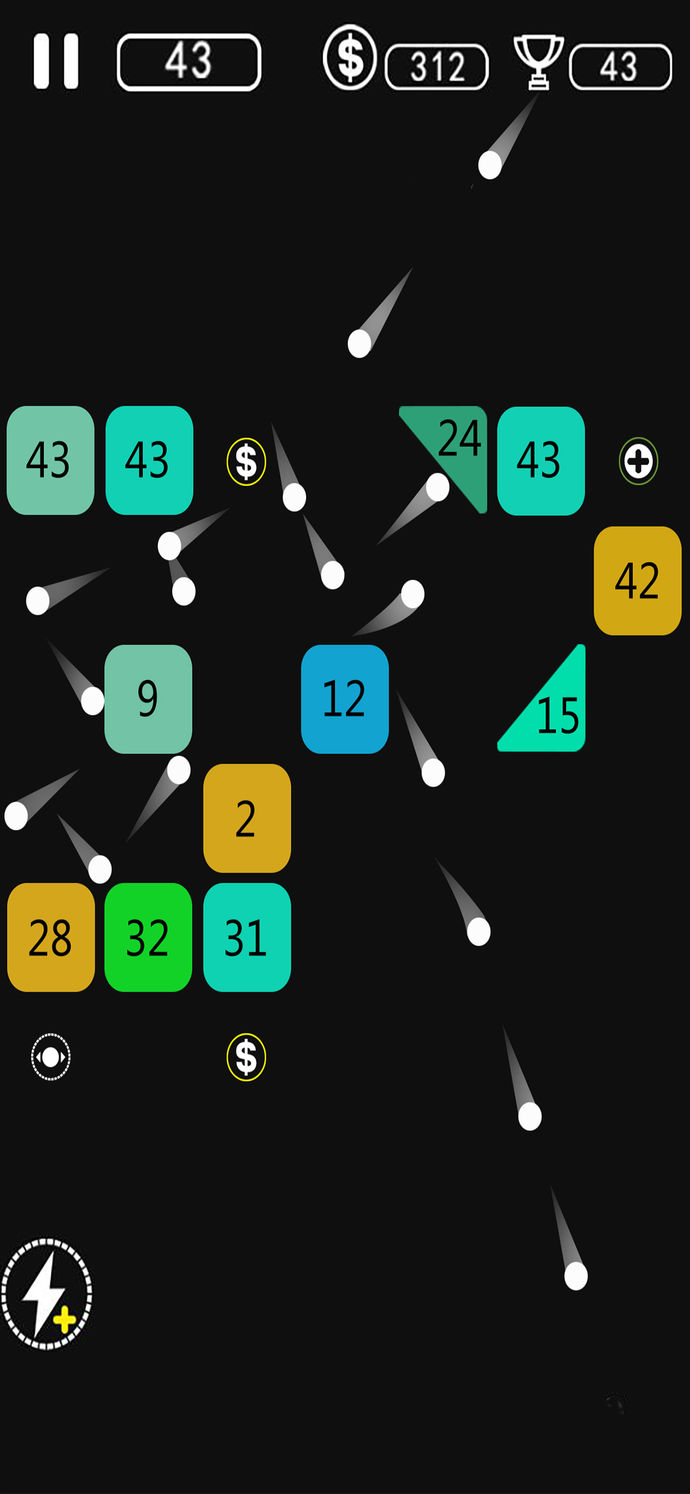Activate the lightning speed-up boost
690x1494 pixels.
pos(46,1294)
